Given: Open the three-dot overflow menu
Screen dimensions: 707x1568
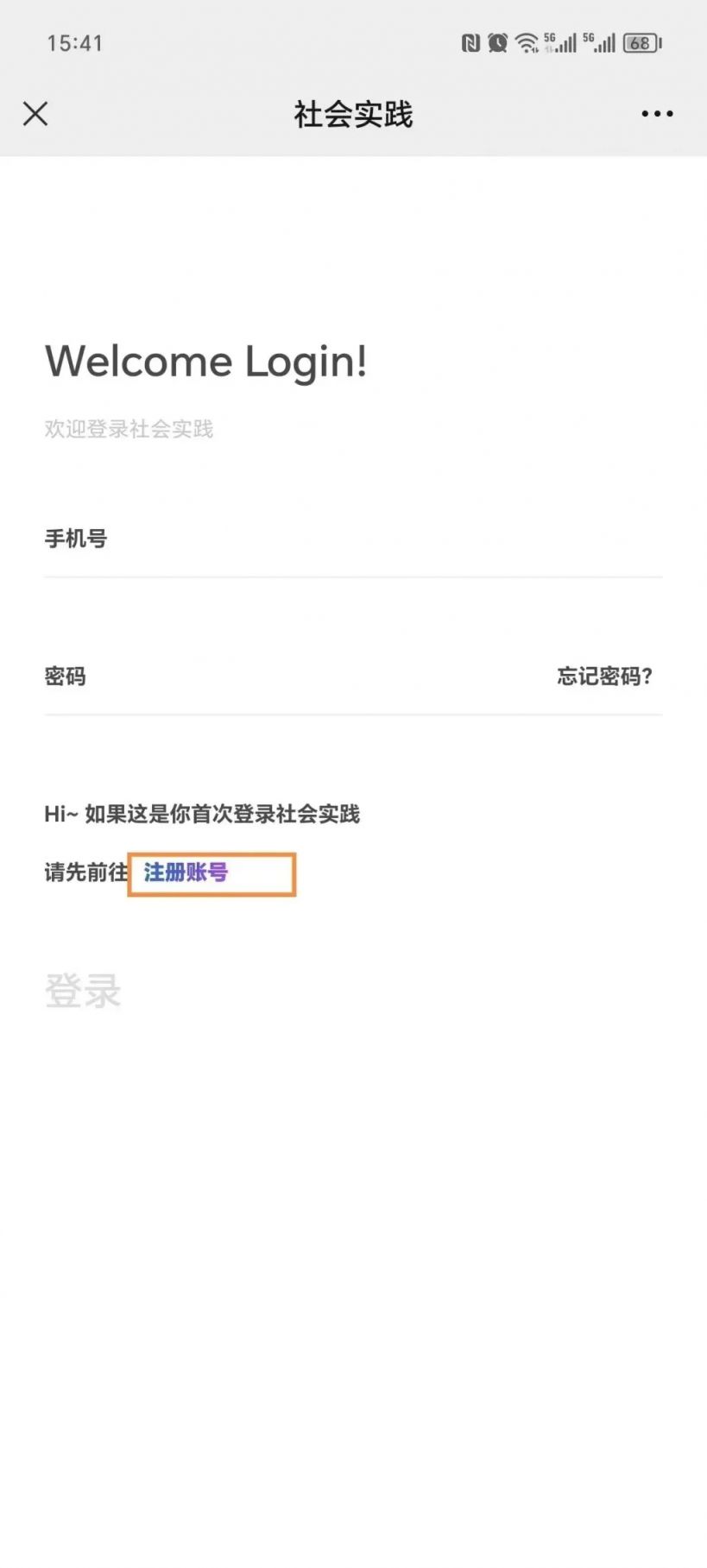Looking at the screenshot, I should pyautogui.click(x=657, y=114).
